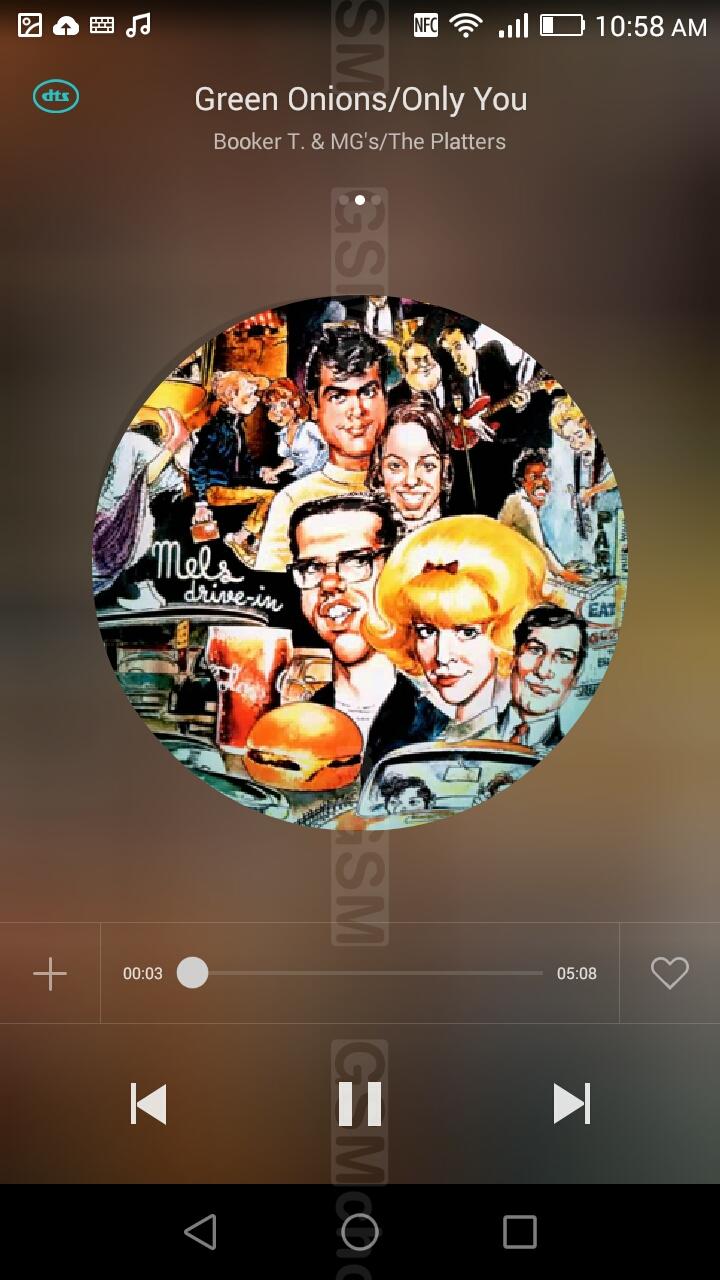Pause the current song
720x1280 pixels.
tap(360, 1104)
